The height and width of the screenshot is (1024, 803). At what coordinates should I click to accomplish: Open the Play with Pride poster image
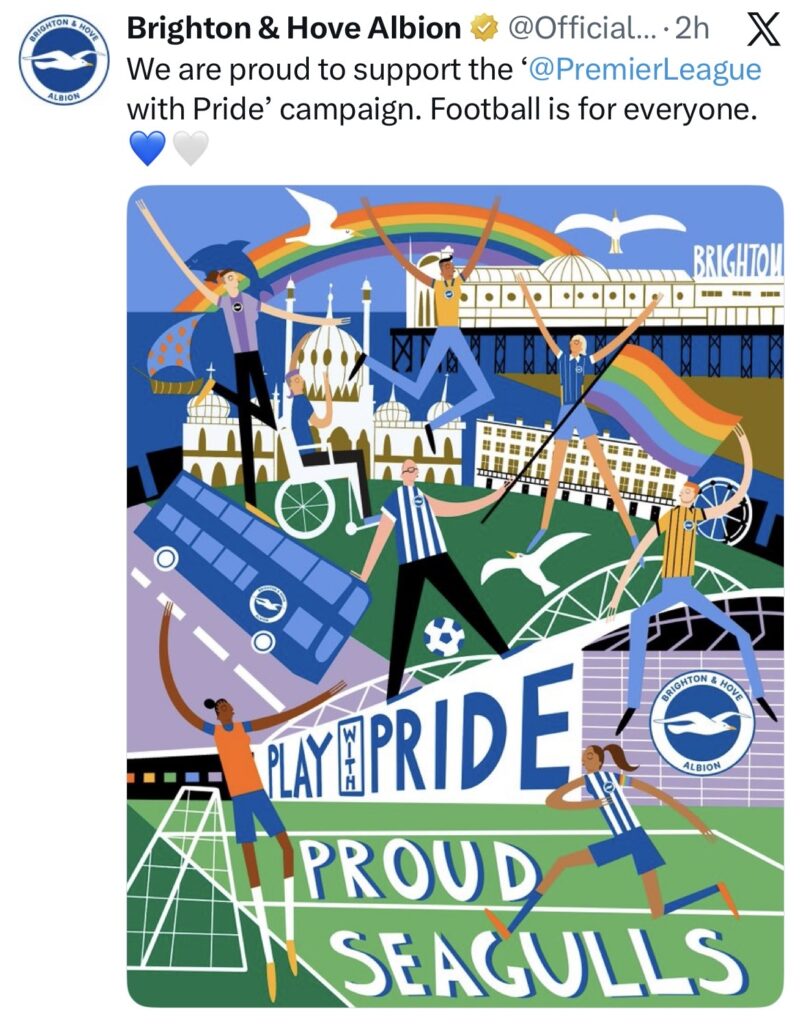(x=455, y=596)
